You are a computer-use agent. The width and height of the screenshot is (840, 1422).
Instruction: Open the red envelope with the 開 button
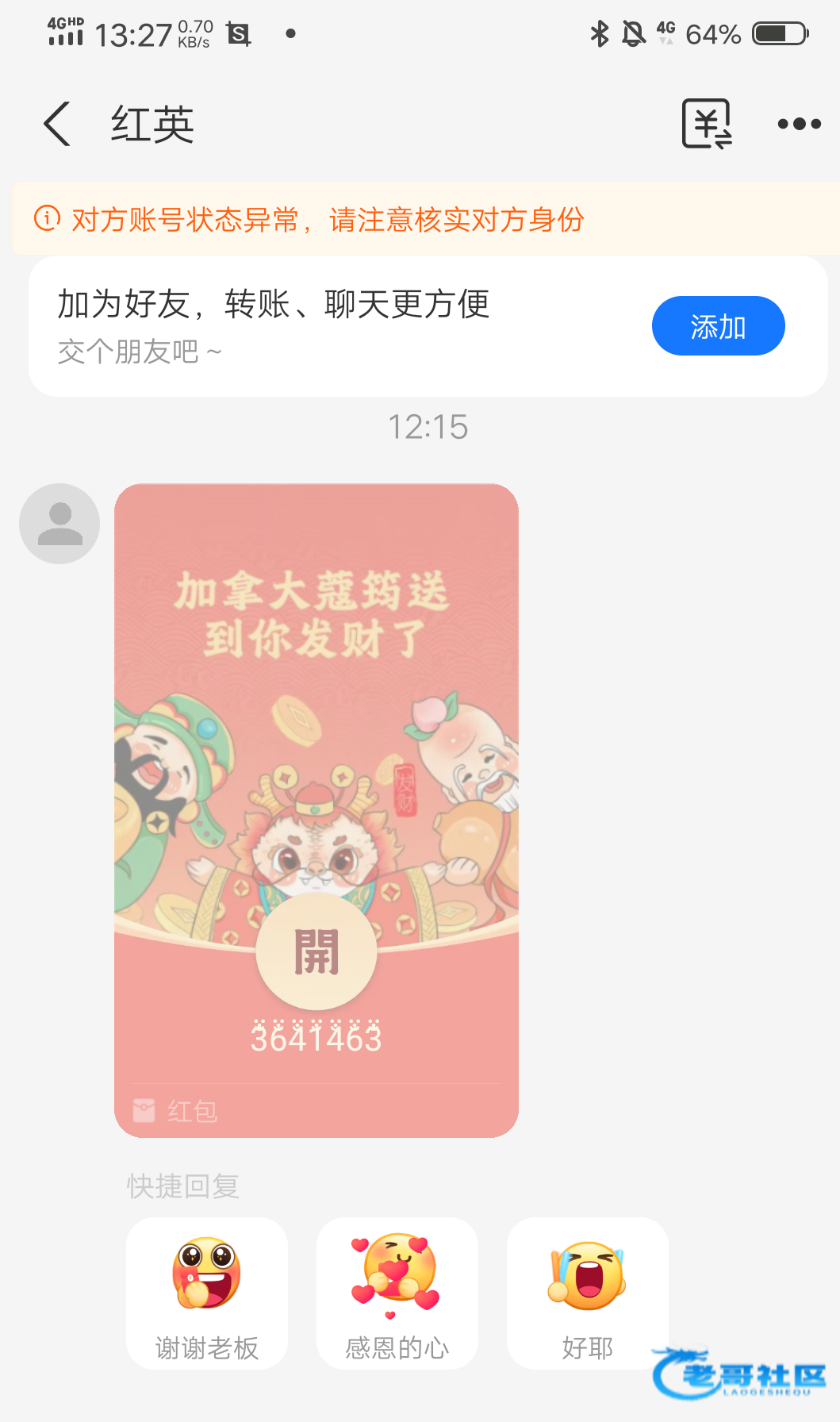tap(316, 951)
